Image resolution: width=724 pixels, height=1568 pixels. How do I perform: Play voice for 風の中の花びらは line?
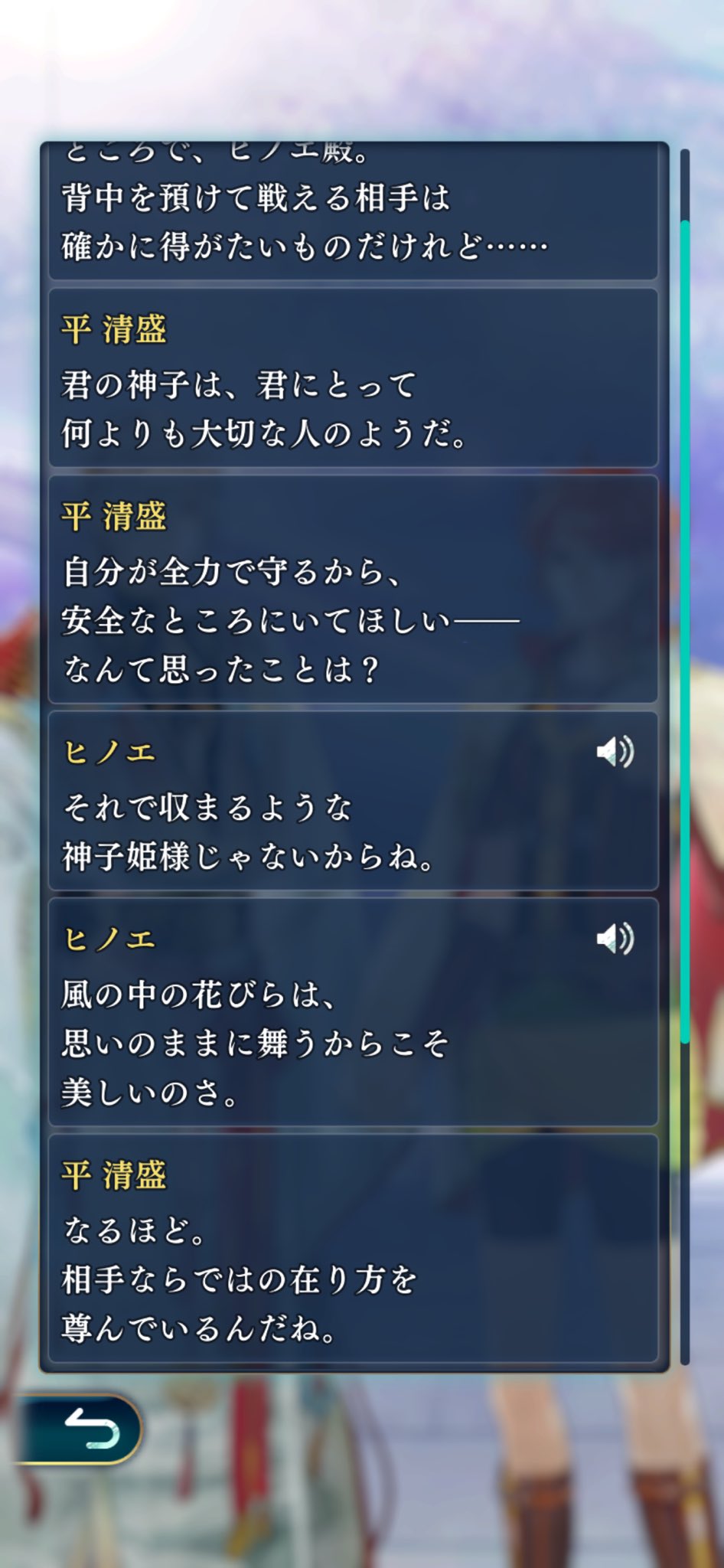point(615,938)
